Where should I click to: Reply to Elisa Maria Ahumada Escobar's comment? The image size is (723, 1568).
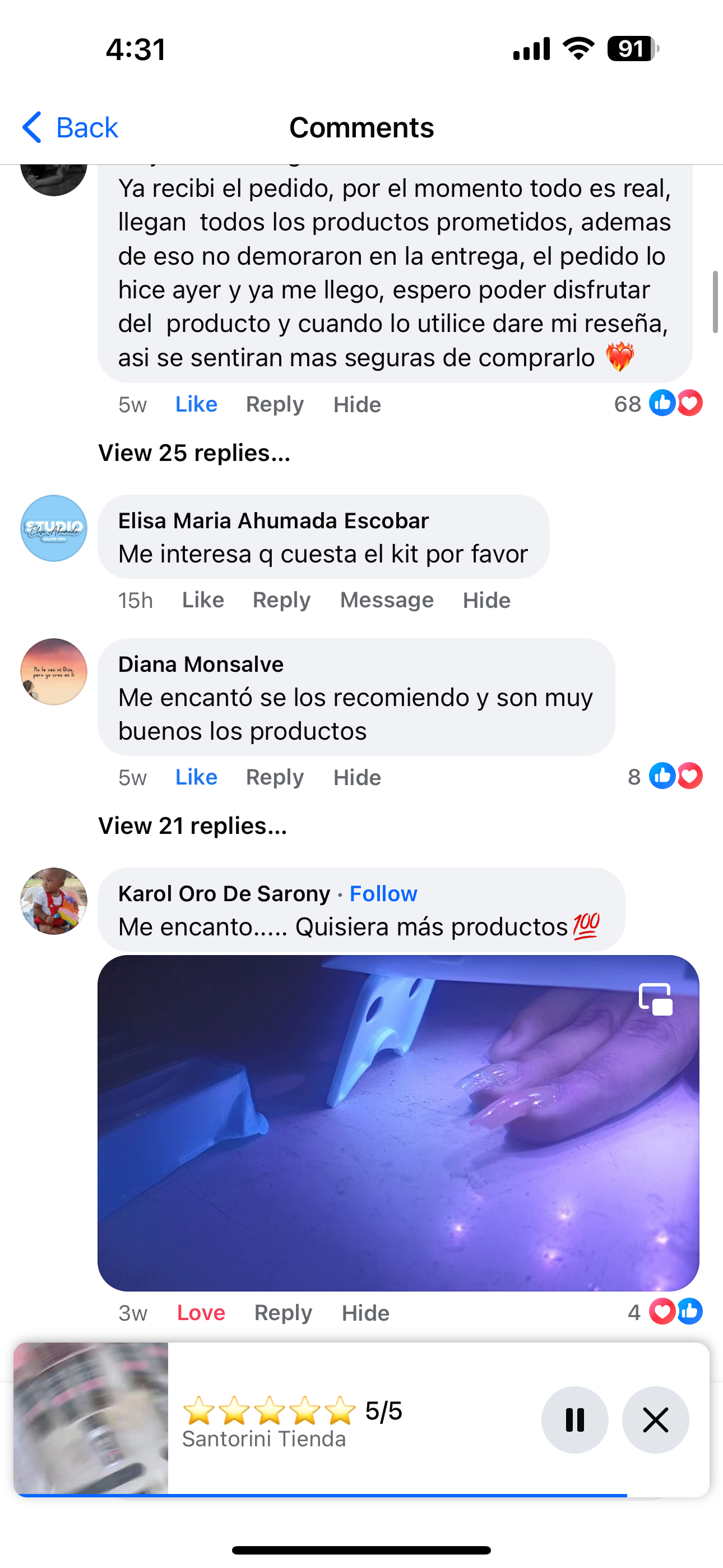tap(282, 600)
